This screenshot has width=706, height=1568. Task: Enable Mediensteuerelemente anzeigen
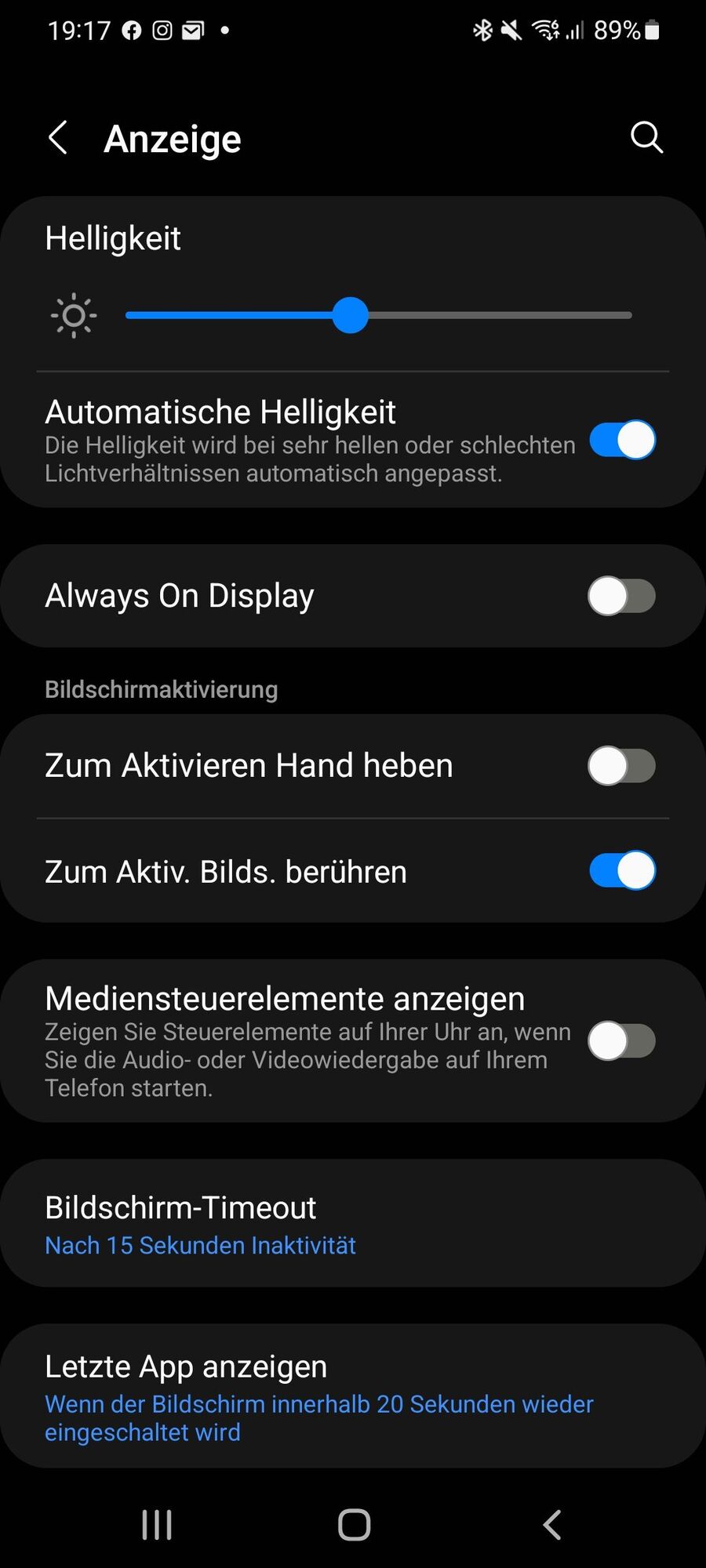(x=622, y=1041)
